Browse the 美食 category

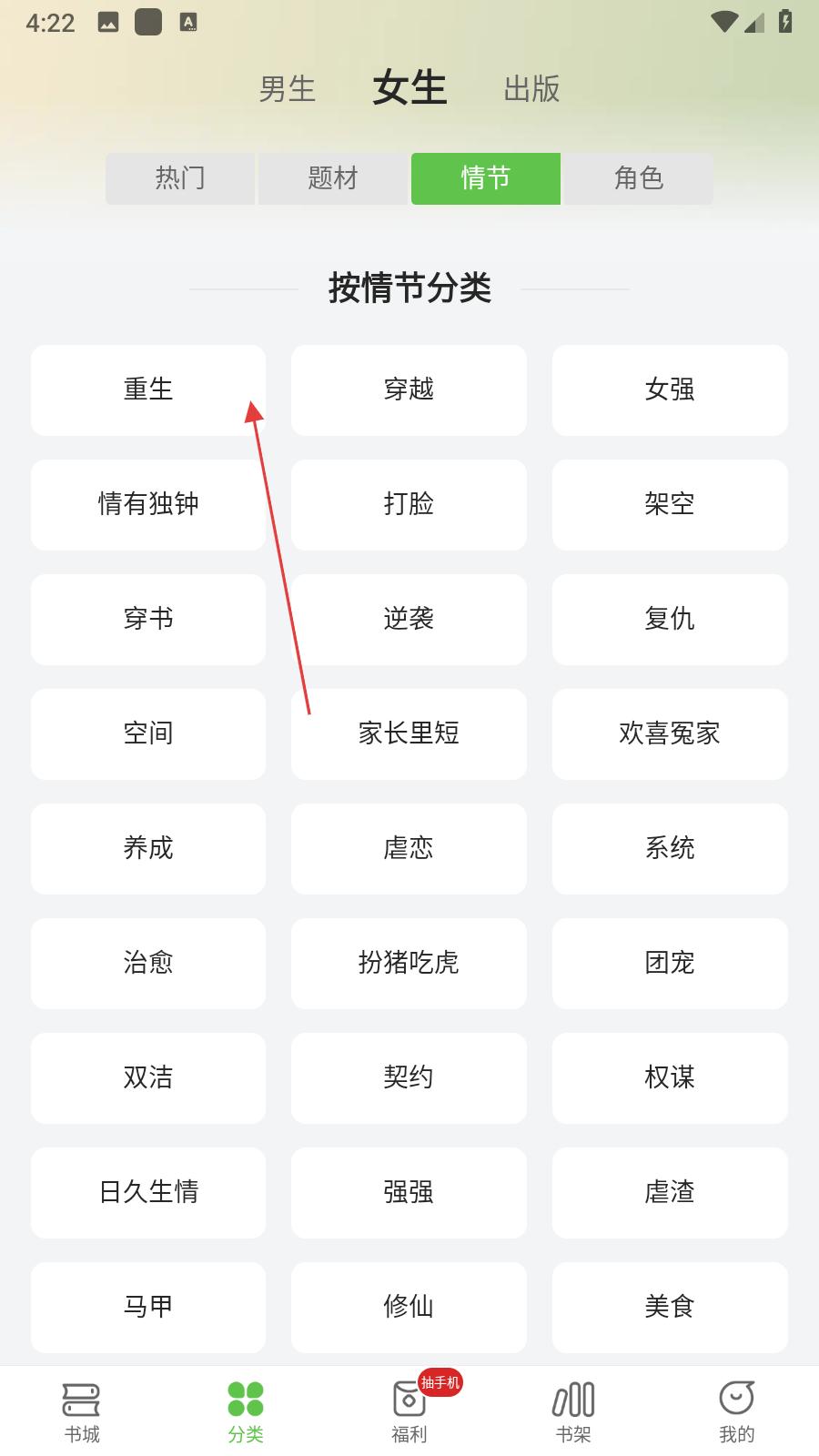pyautogui.click(x=670, y=1307)
